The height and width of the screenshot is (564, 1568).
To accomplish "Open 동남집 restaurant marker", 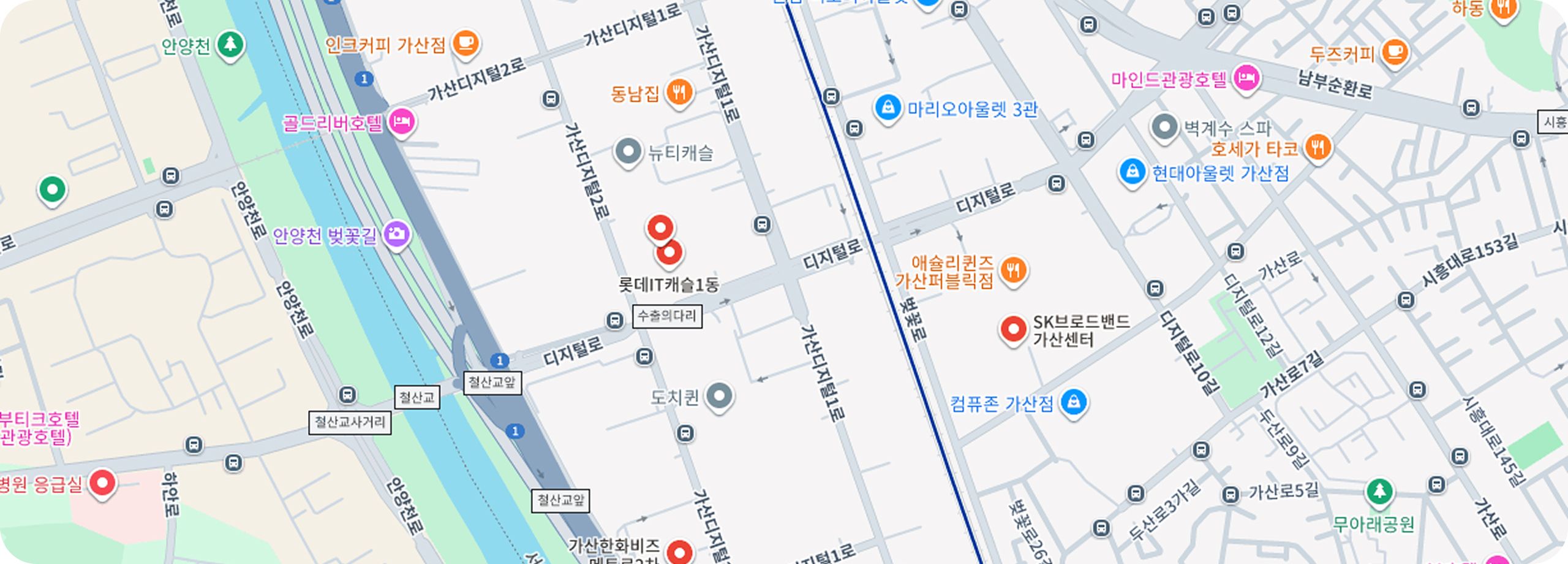I will [679, 93].
